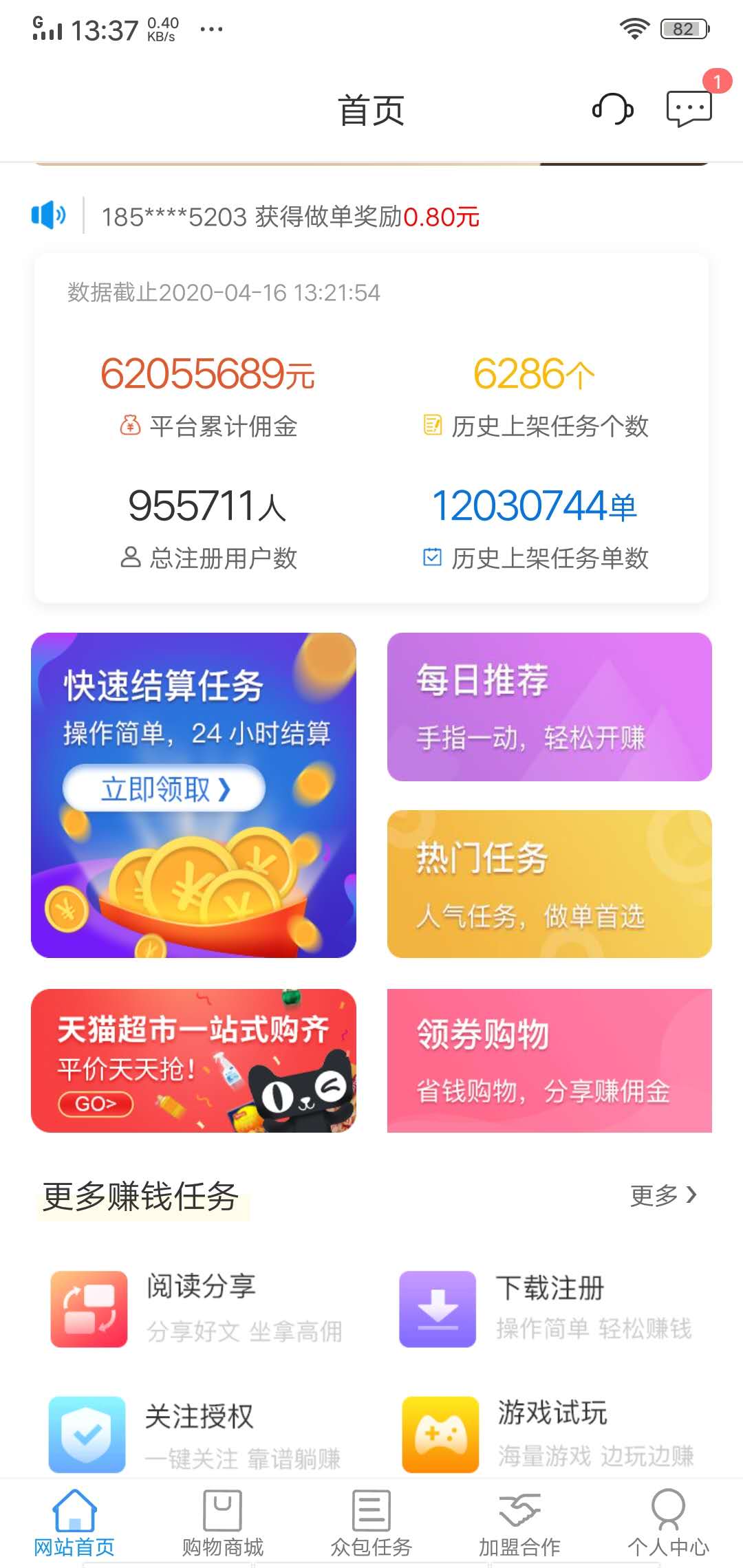Open the customer service headset icon
743x1568 pixels.
pyautogui.click(x=611, y=109)
